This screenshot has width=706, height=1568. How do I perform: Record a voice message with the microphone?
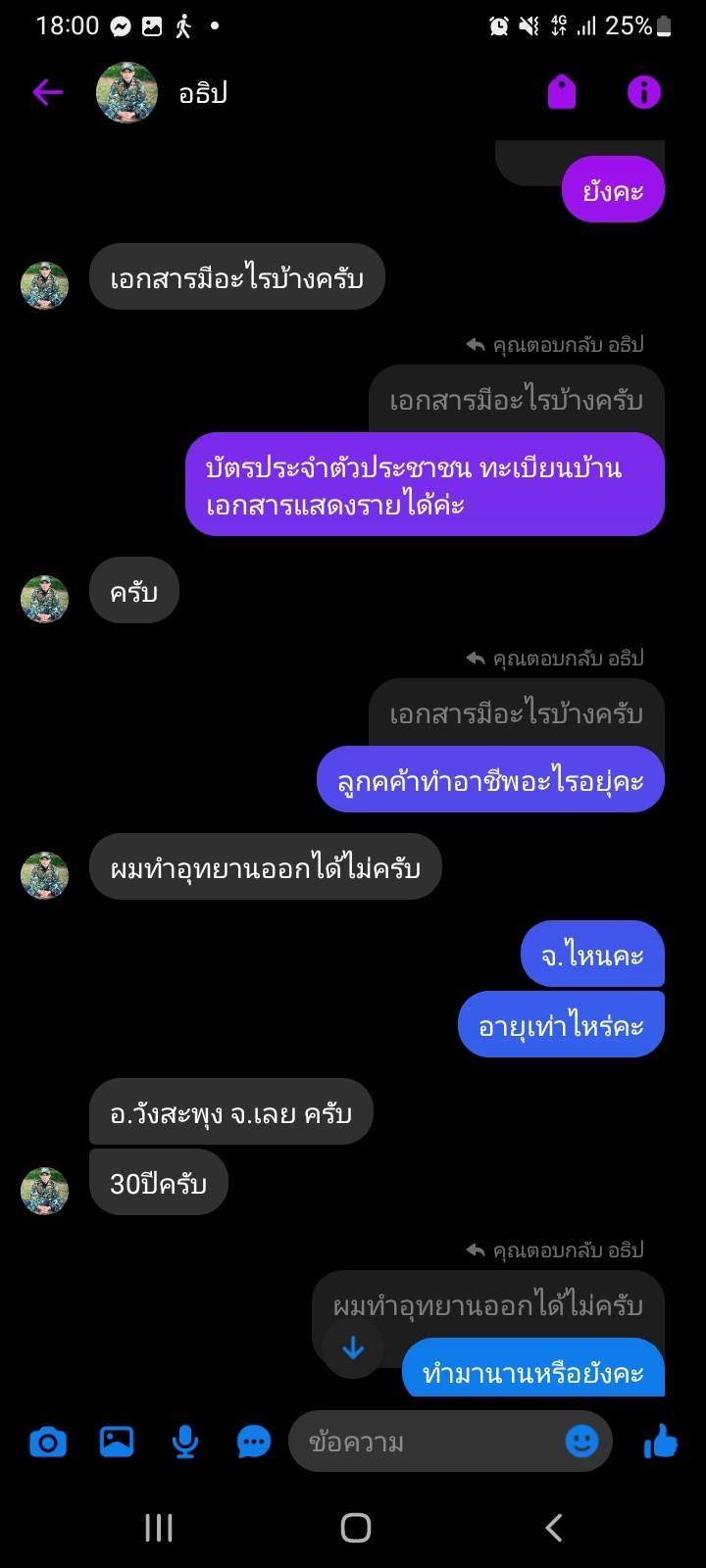point(185,1442)
